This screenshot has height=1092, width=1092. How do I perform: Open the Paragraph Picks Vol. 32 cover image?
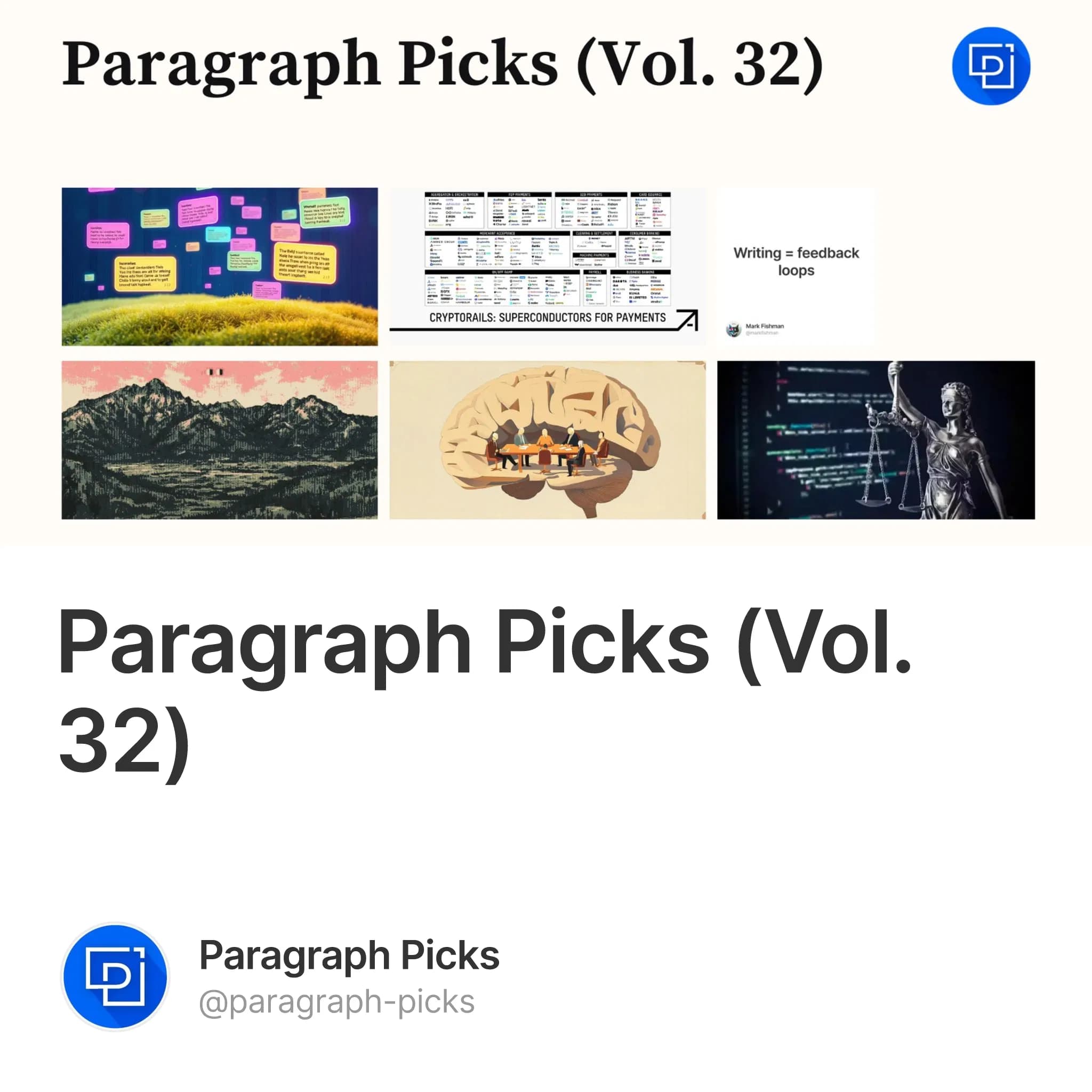(546, 271)
